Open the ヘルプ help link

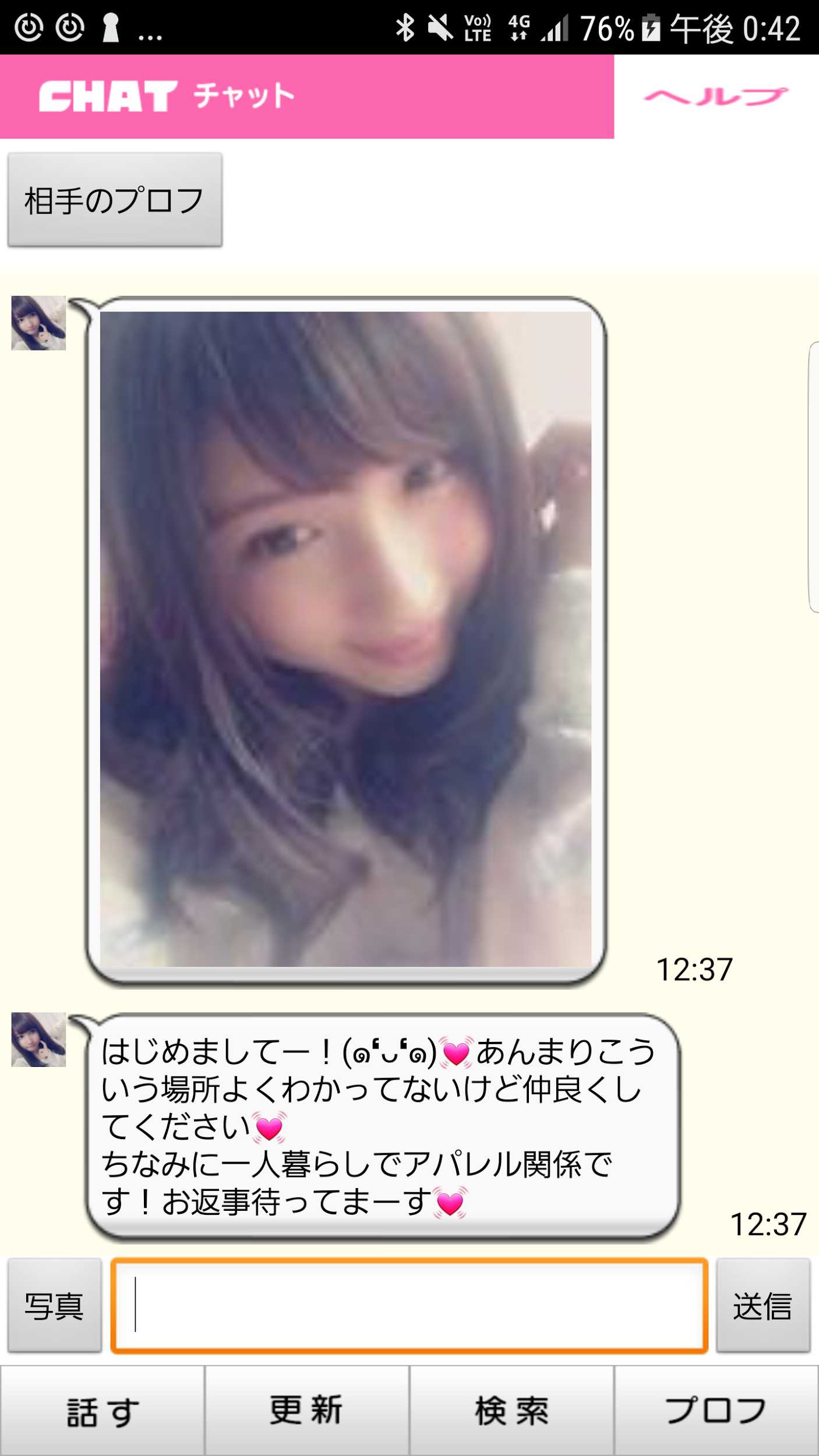pos(716,97)
